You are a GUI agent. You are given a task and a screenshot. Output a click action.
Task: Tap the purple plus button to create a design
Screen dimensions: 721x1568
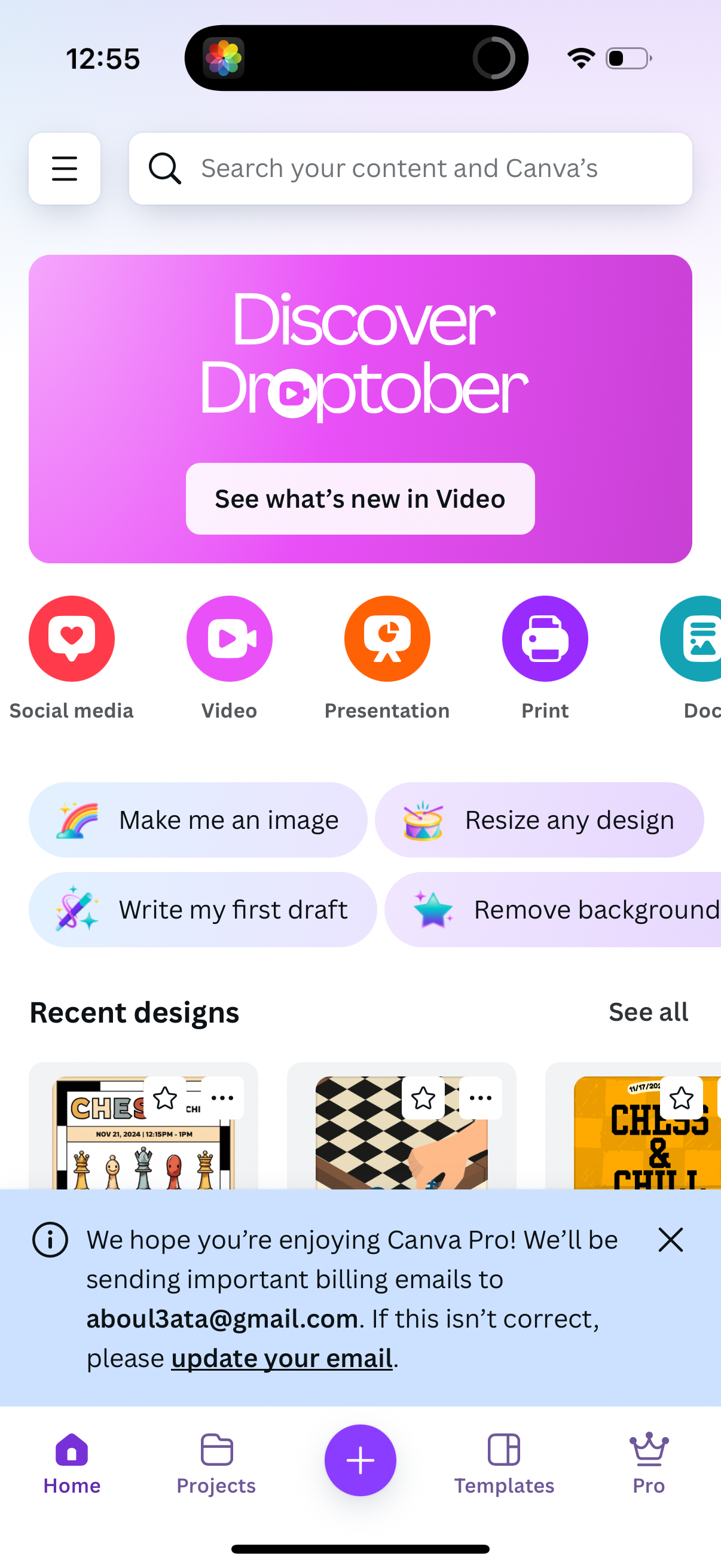(360, 1459)
